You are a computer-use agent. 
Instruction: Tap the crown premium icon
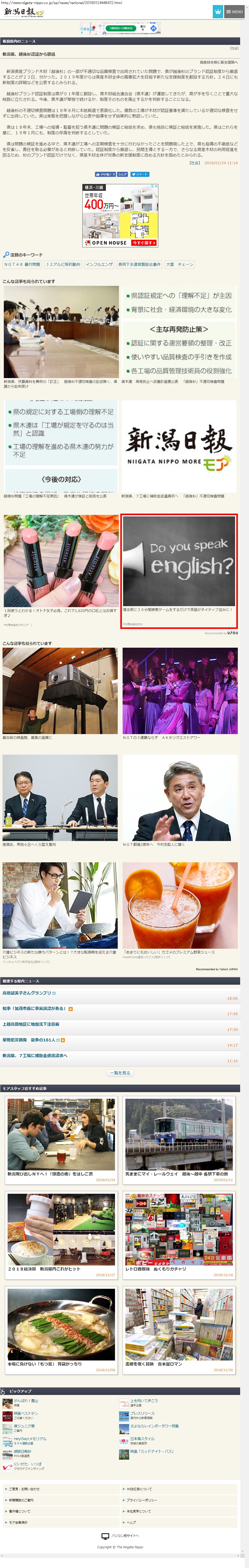tap(218, 12)
